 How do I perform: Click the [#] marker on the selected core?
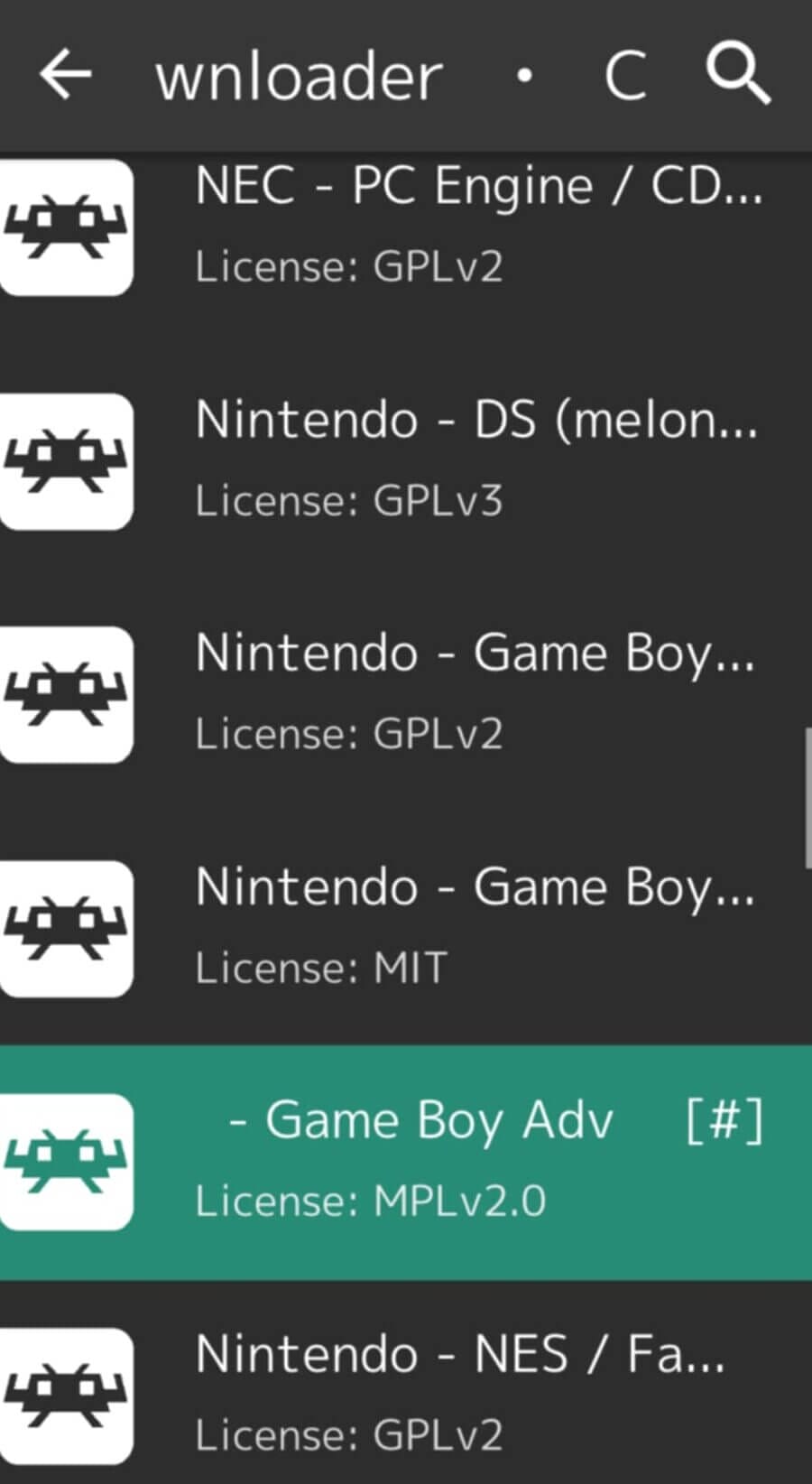click(724, 1119)
